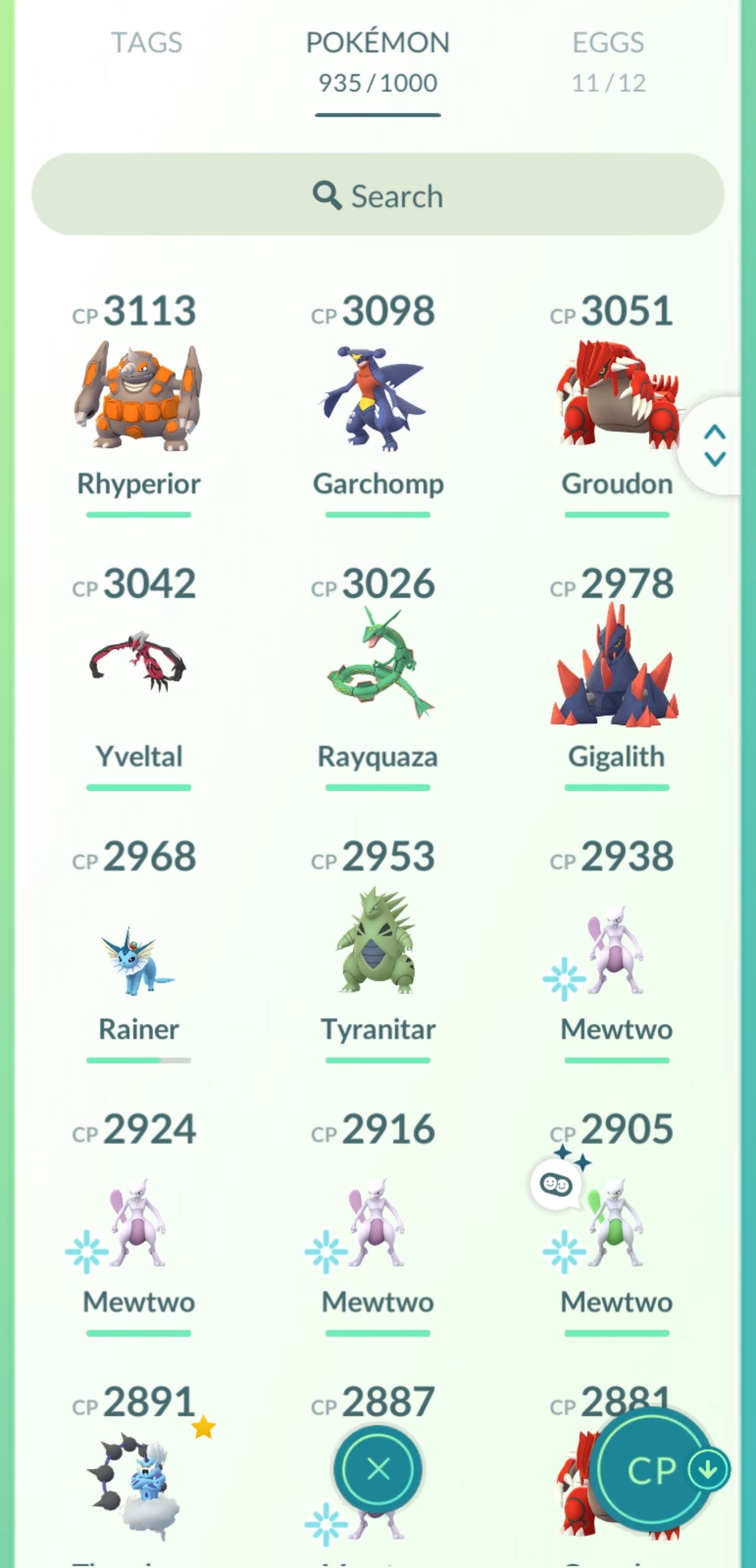This screenshot has height=1568, width=756.
Task: Open Mewtwo with CP 2916
Action: 377,1223
